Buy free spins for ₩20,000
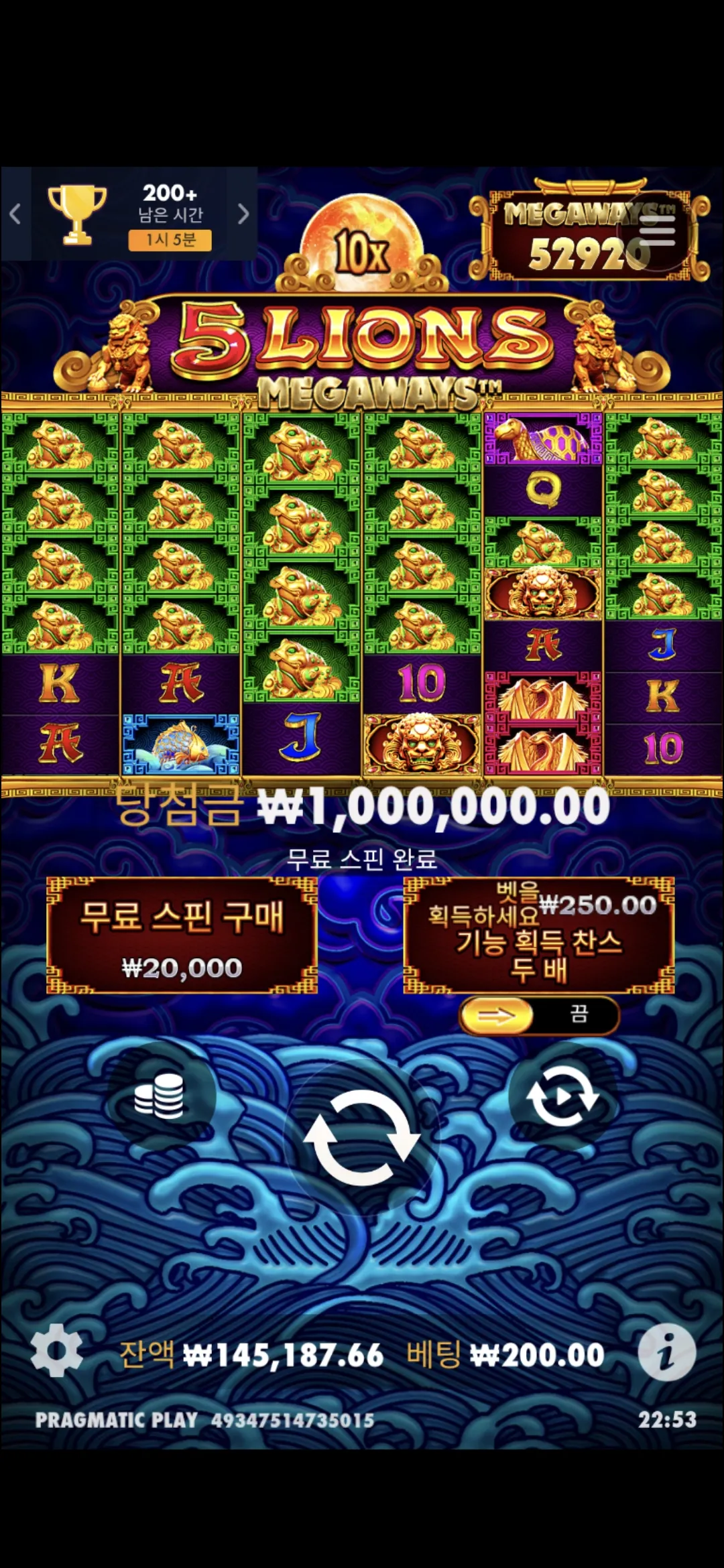 (x=182, y=935)
